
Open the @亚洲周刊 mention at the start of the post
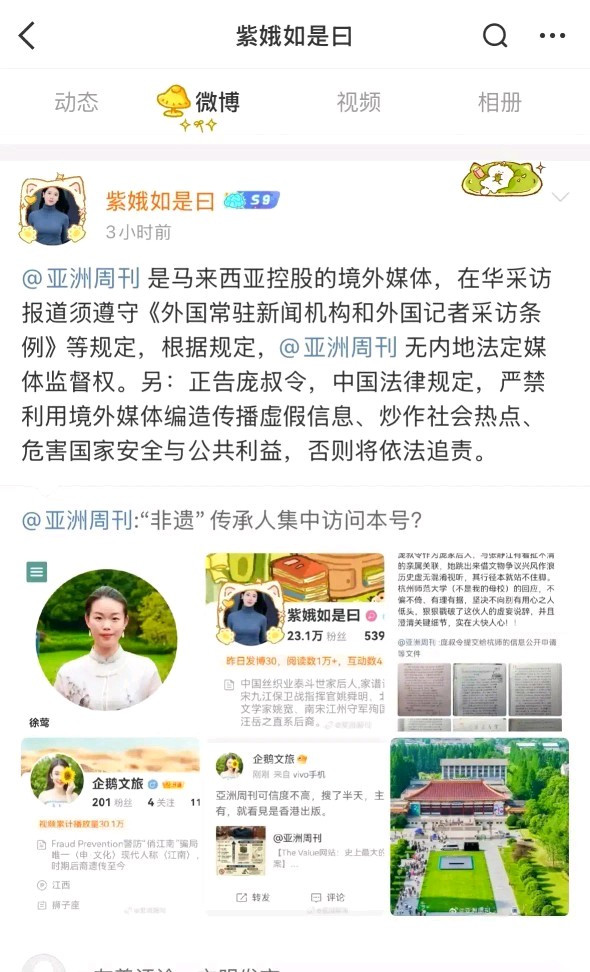[81, 278]
